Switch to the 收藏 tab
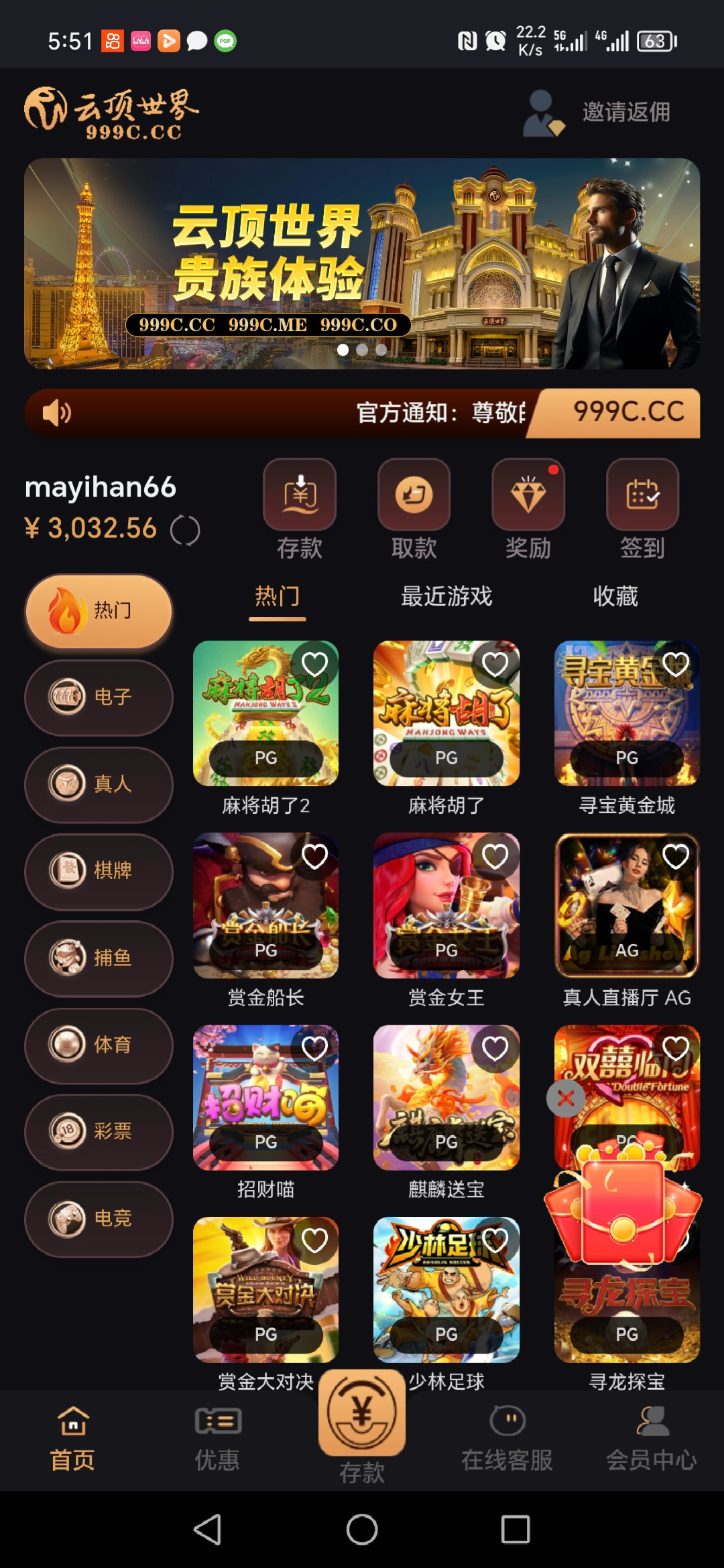 tap(615, 596)
